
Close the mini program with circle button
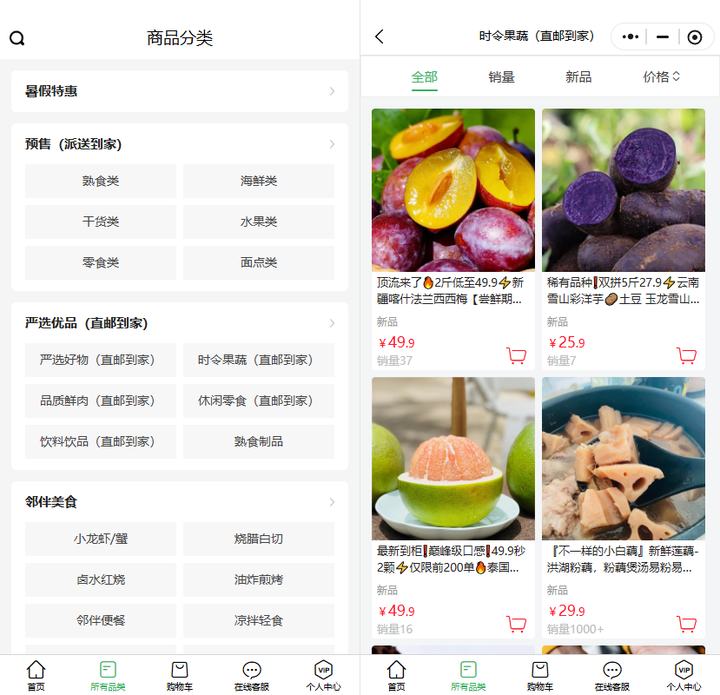695,37
